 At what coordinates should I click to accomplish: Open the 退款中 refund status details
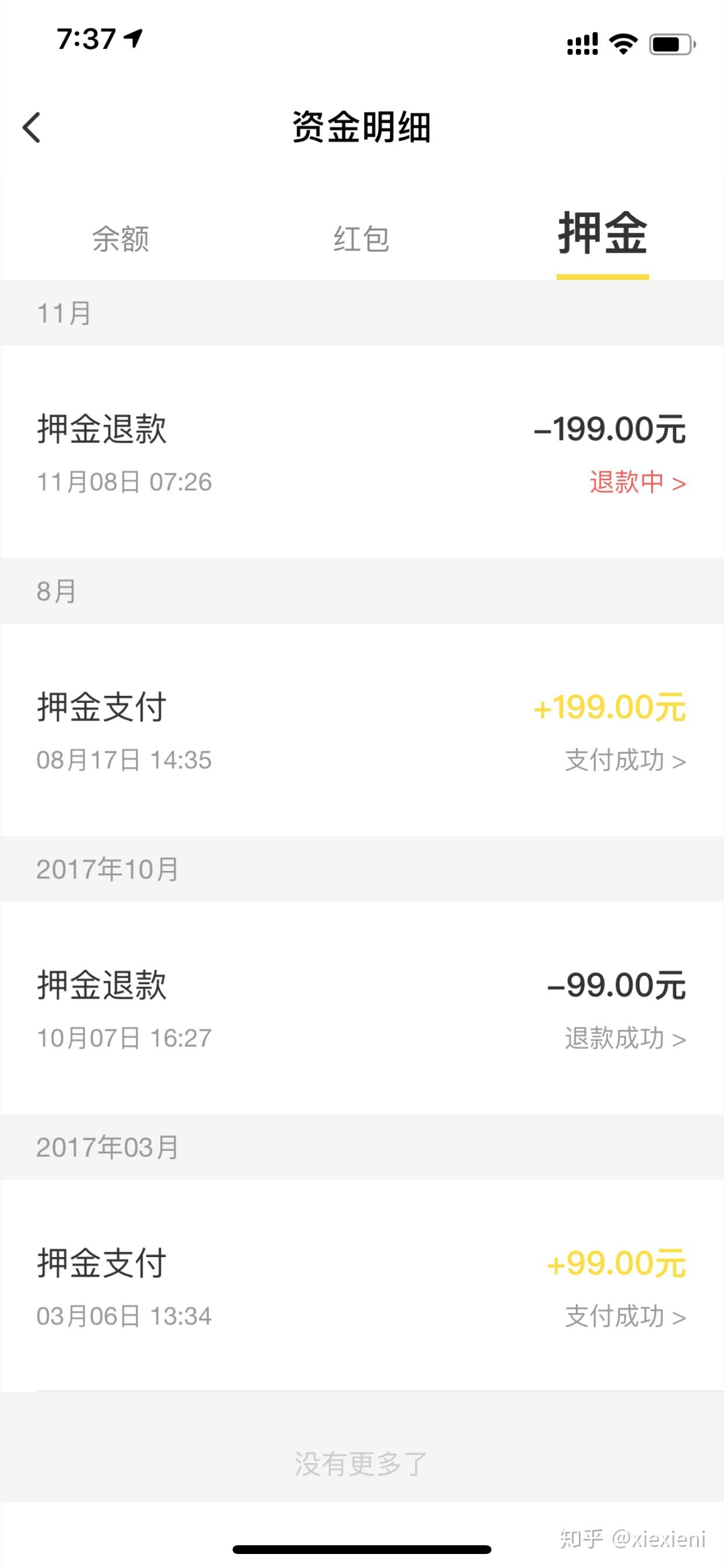pos(638,482)
